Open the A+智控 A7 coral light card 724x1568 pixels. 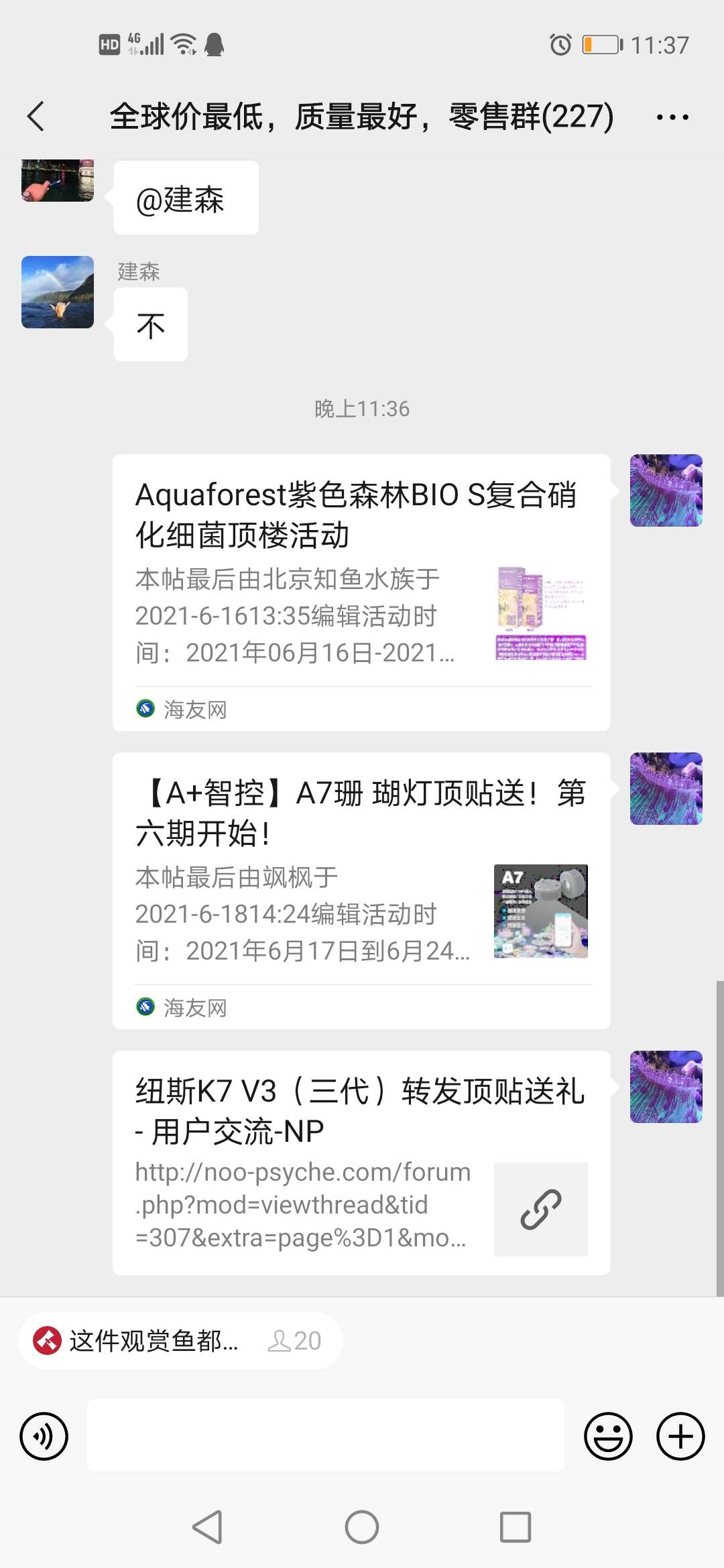(x=361, y=891)
